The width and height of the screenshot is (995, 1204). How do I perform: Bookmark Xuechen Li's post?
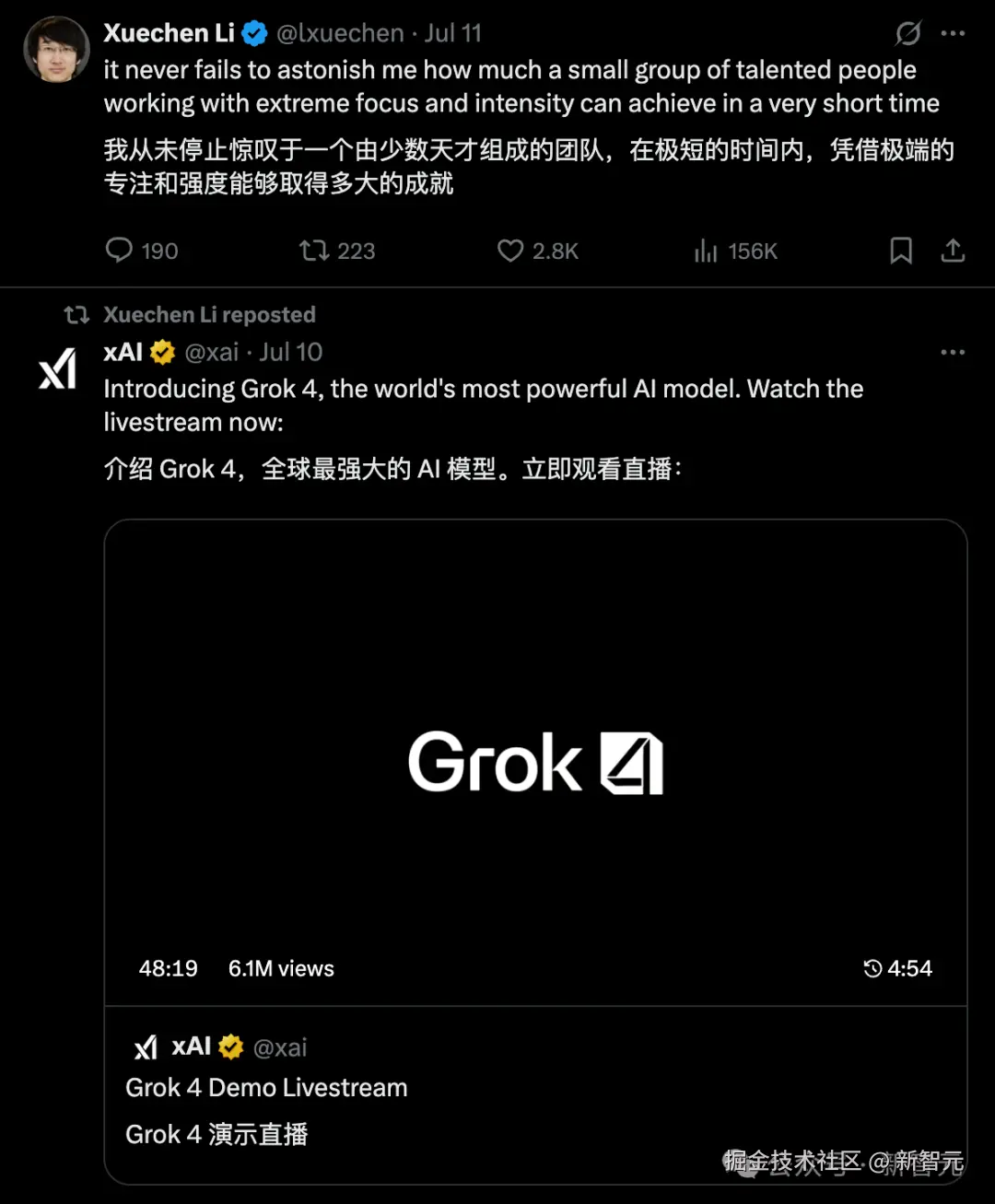coord(901,251)
